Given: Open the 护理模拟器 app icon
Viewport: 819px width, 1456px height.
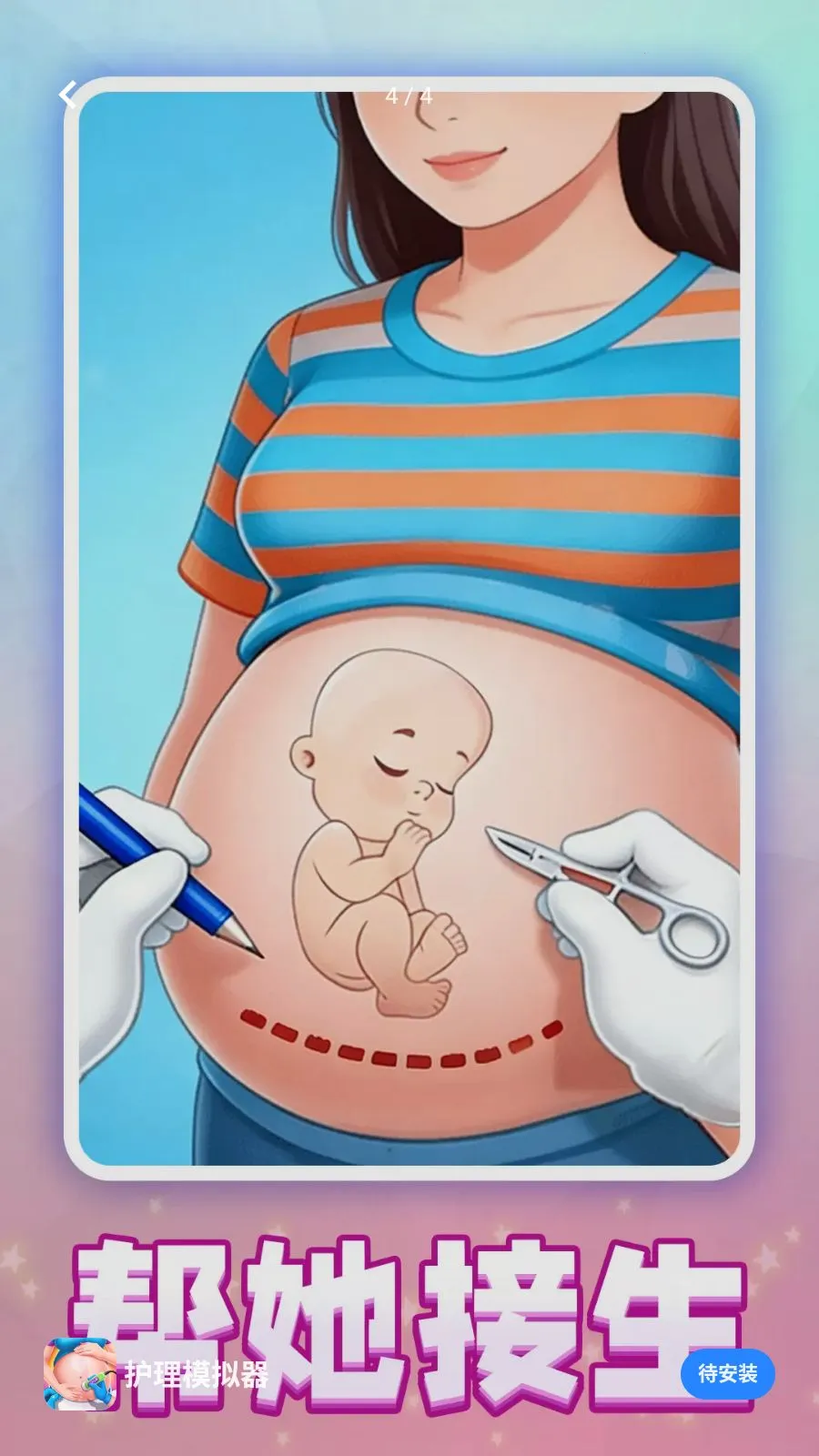Looking at the screenshot, I should pos(78,1373).
